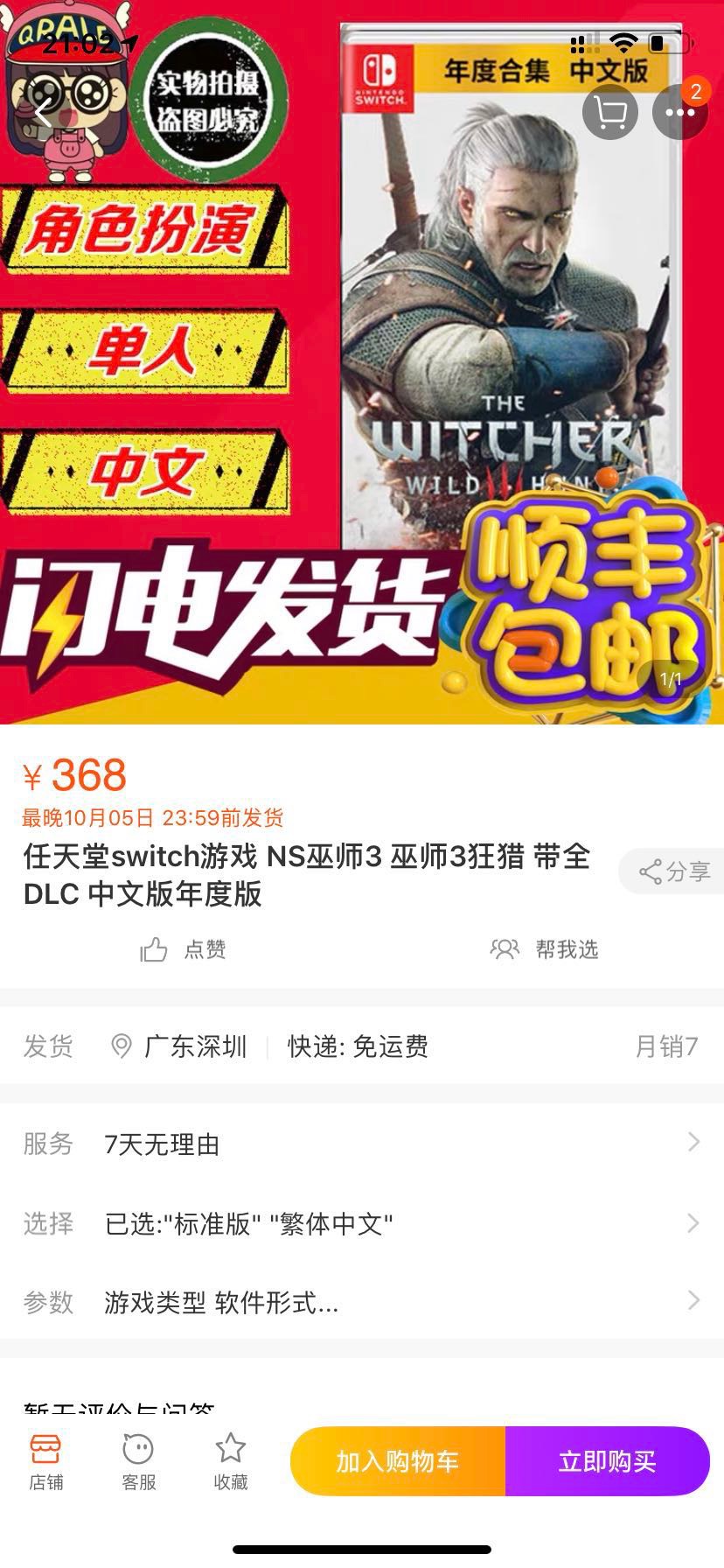Open the shopping cart icon
The height and width of the screenshot is (1568, 724).
(610, 111)
